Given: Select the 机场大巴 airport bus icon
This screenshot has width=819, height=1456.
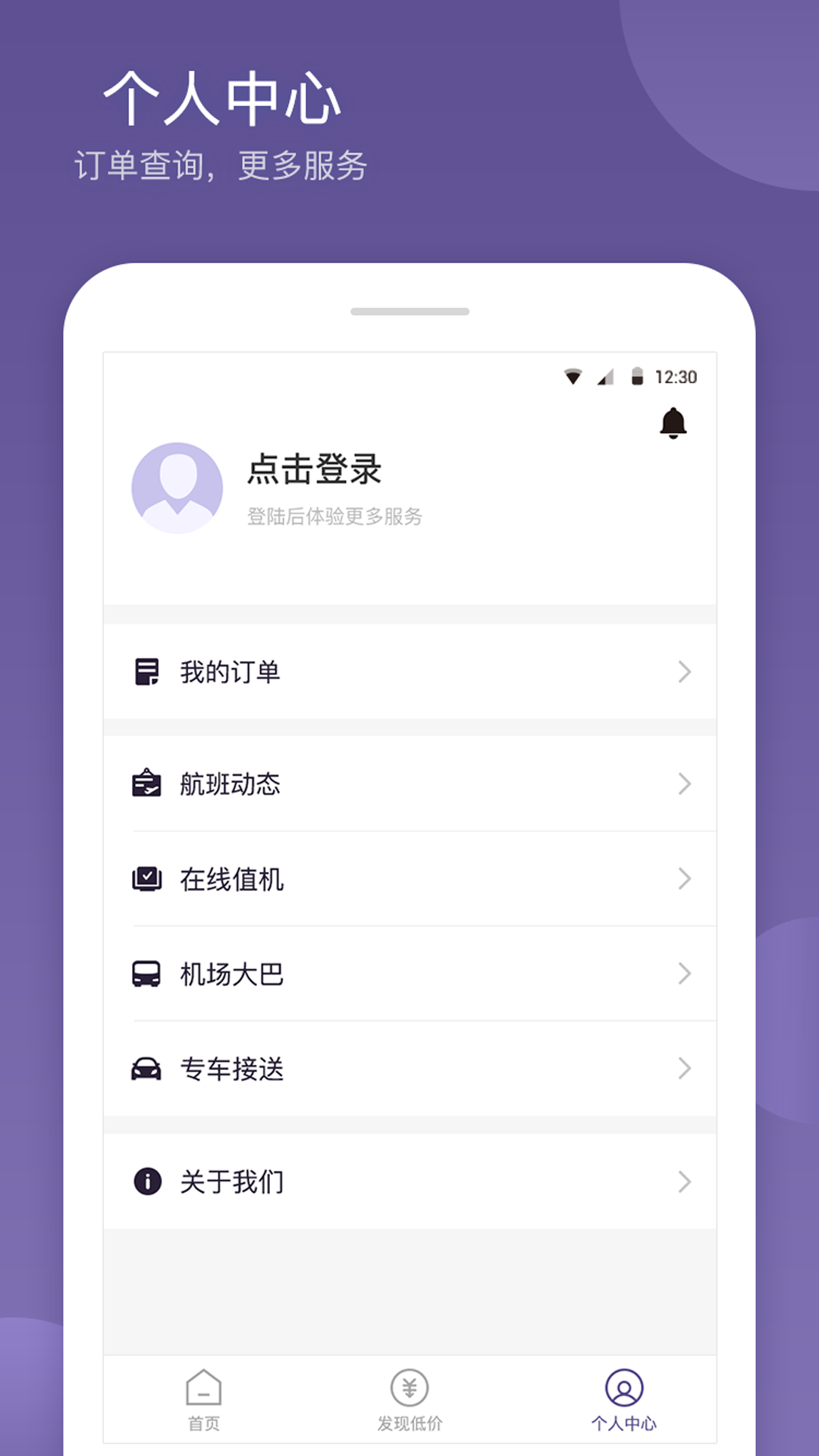Looking at the screenshot, I should click(x=147, y=973).
